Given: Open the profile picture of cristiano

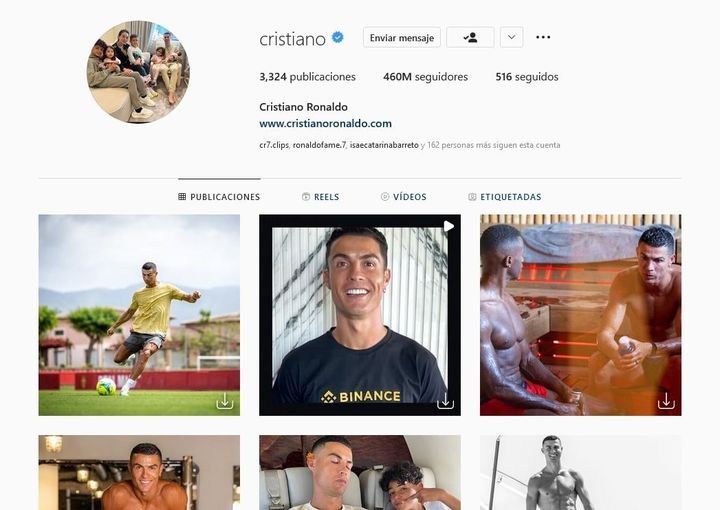Looking at the screenshot, I should point(138,72).
